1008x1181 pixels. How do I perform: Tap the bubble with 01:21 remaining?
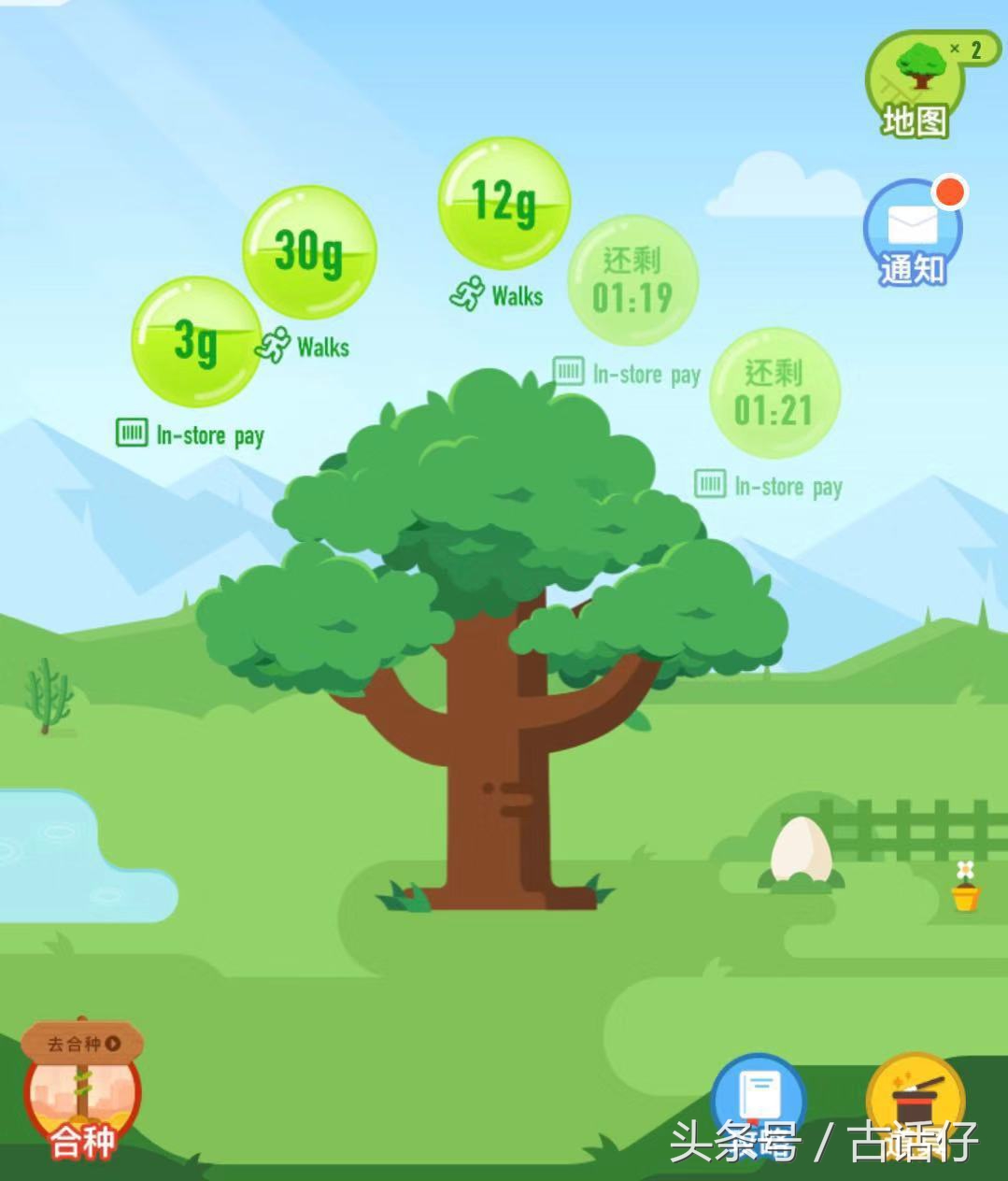click(x=774, y=392)
